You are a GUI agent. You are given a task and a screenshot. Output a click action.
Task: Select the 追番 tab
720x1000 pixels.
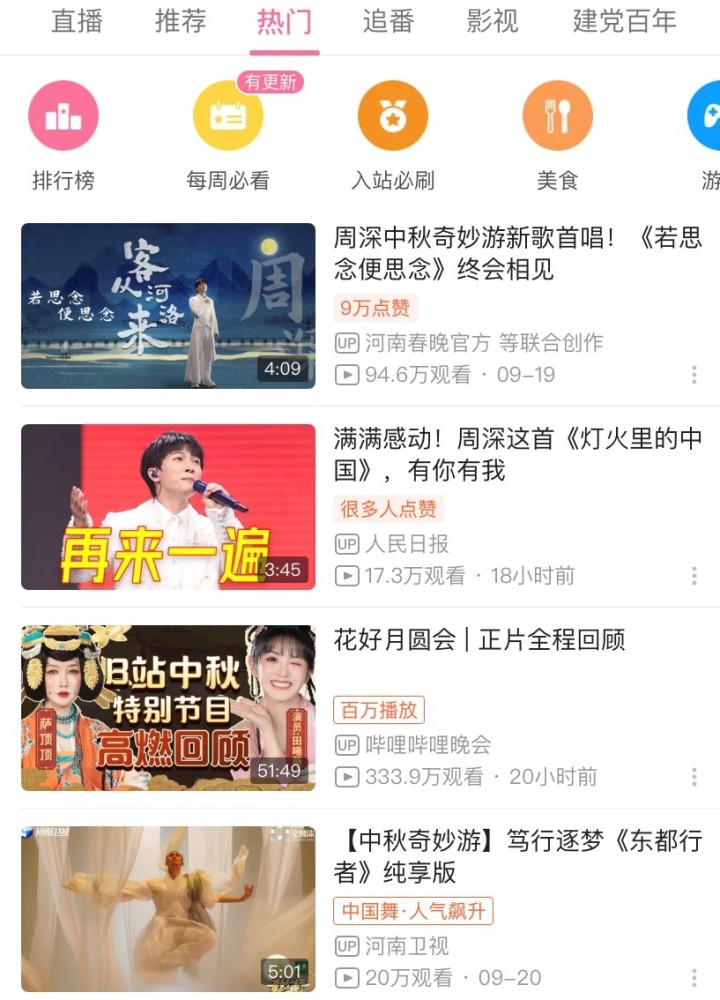(x=388, y=22)
